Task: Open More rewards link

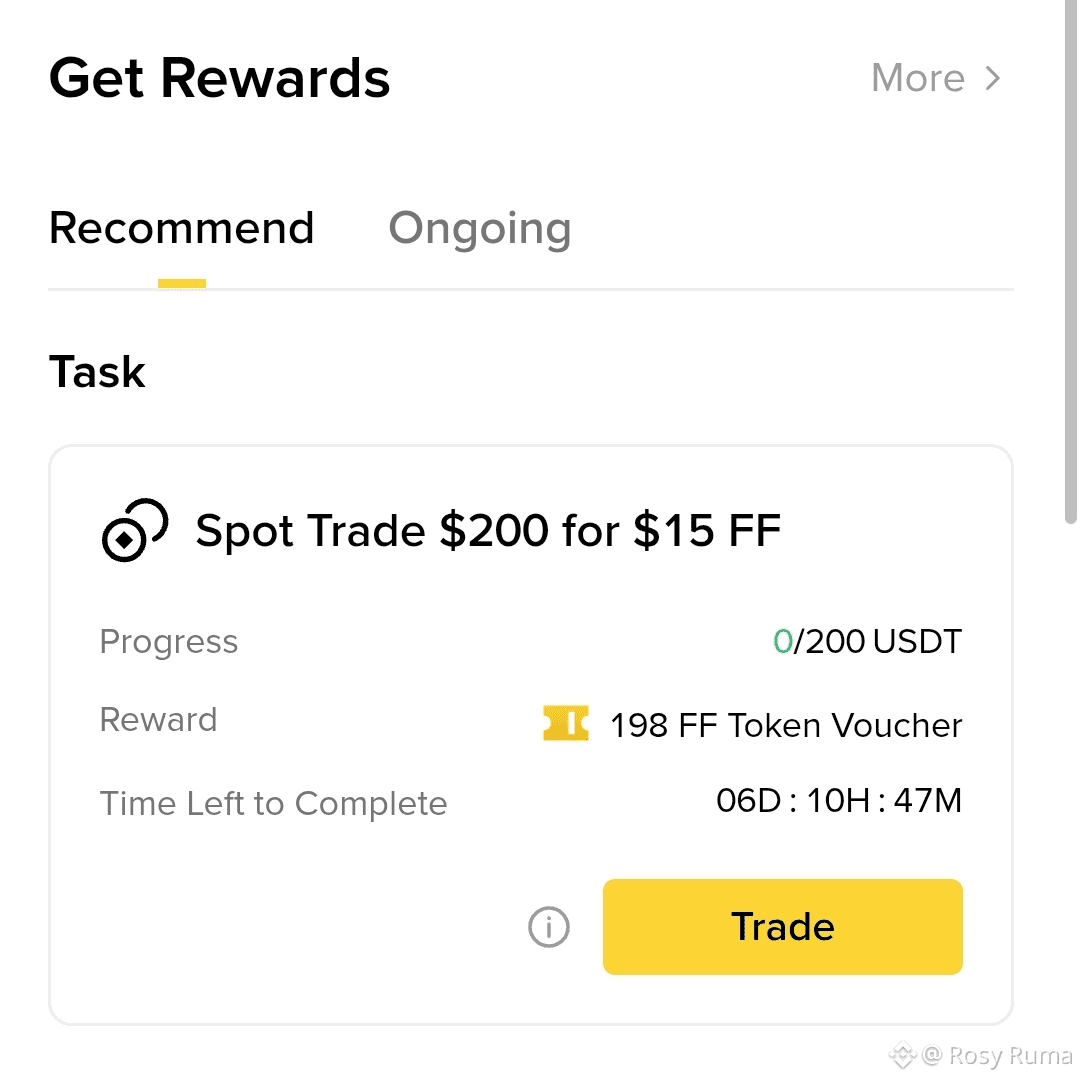Action: tap(935, 78)
